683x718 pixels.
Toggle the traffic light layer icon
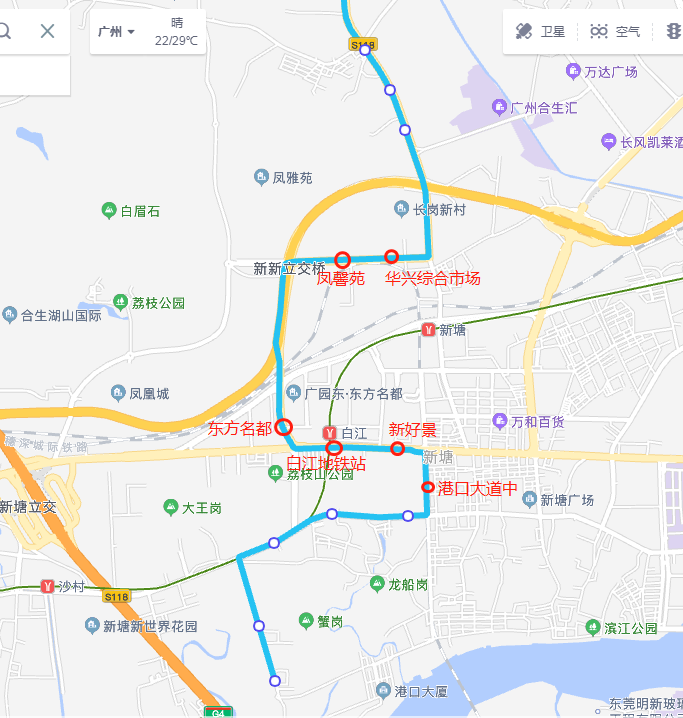point(672,32)
